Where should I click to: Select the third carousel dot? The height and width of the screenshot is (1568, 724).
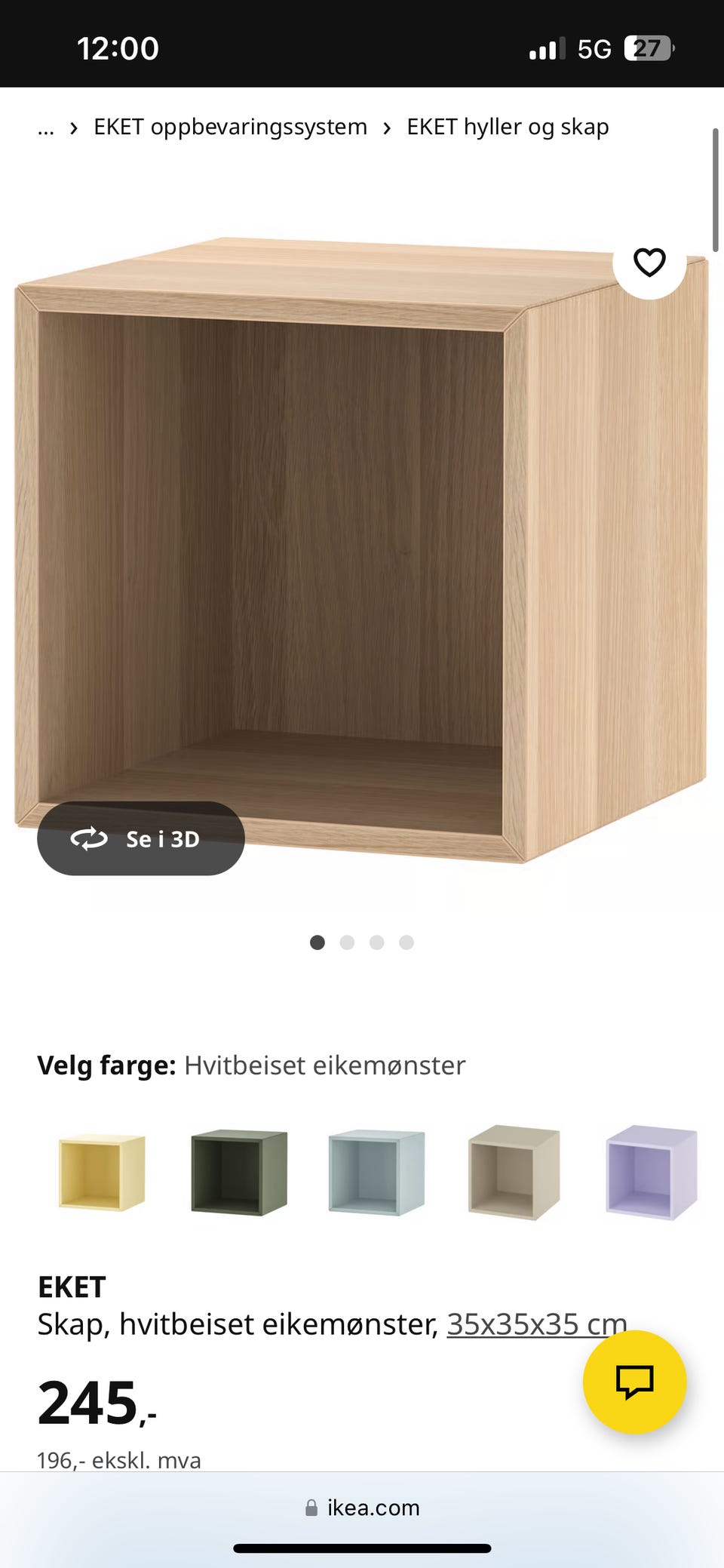click(376, 942)
